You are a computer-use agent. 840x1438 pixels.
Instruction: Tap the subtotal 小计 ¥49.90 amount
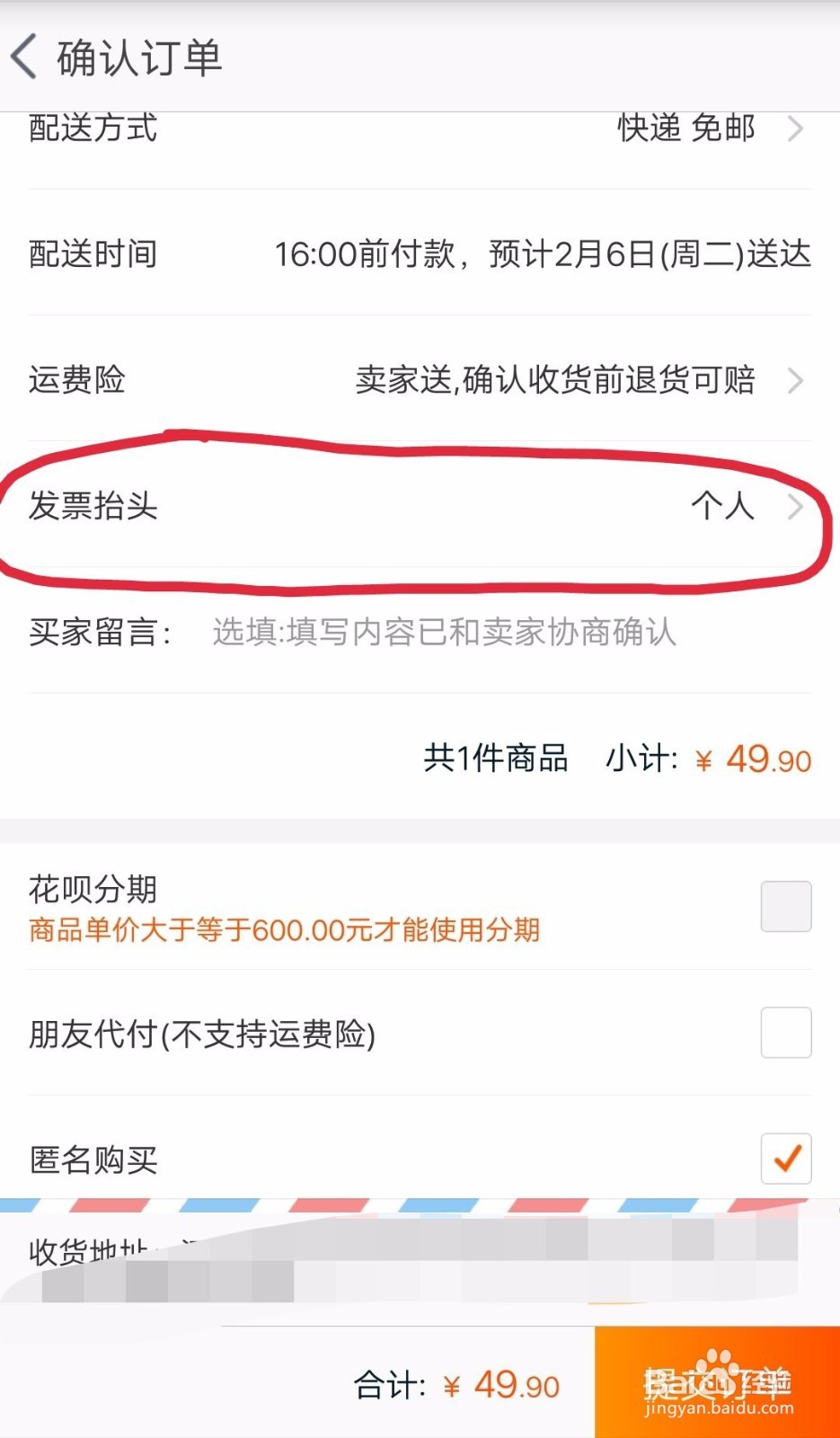752,759
